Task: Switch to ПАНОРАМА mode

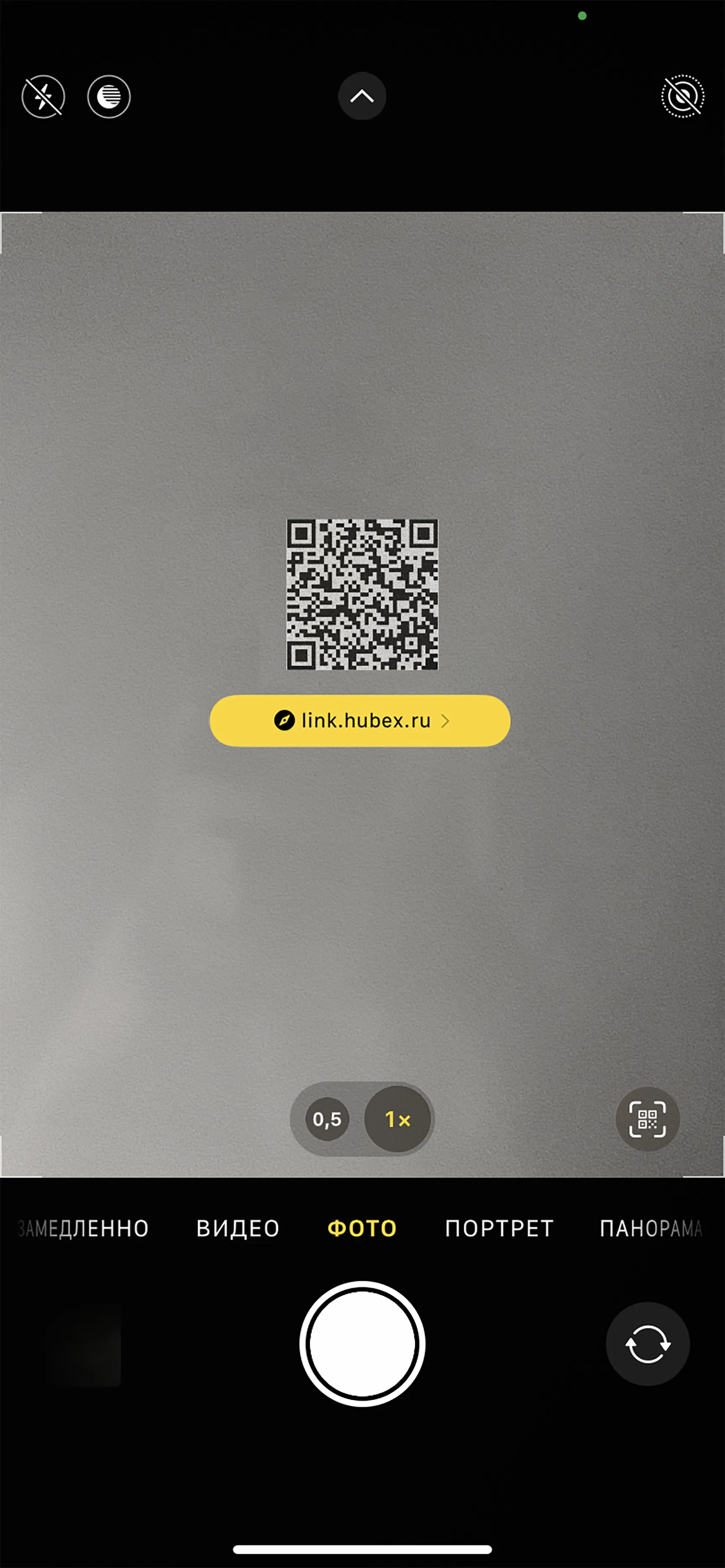Action: [x=651, y=1229]
